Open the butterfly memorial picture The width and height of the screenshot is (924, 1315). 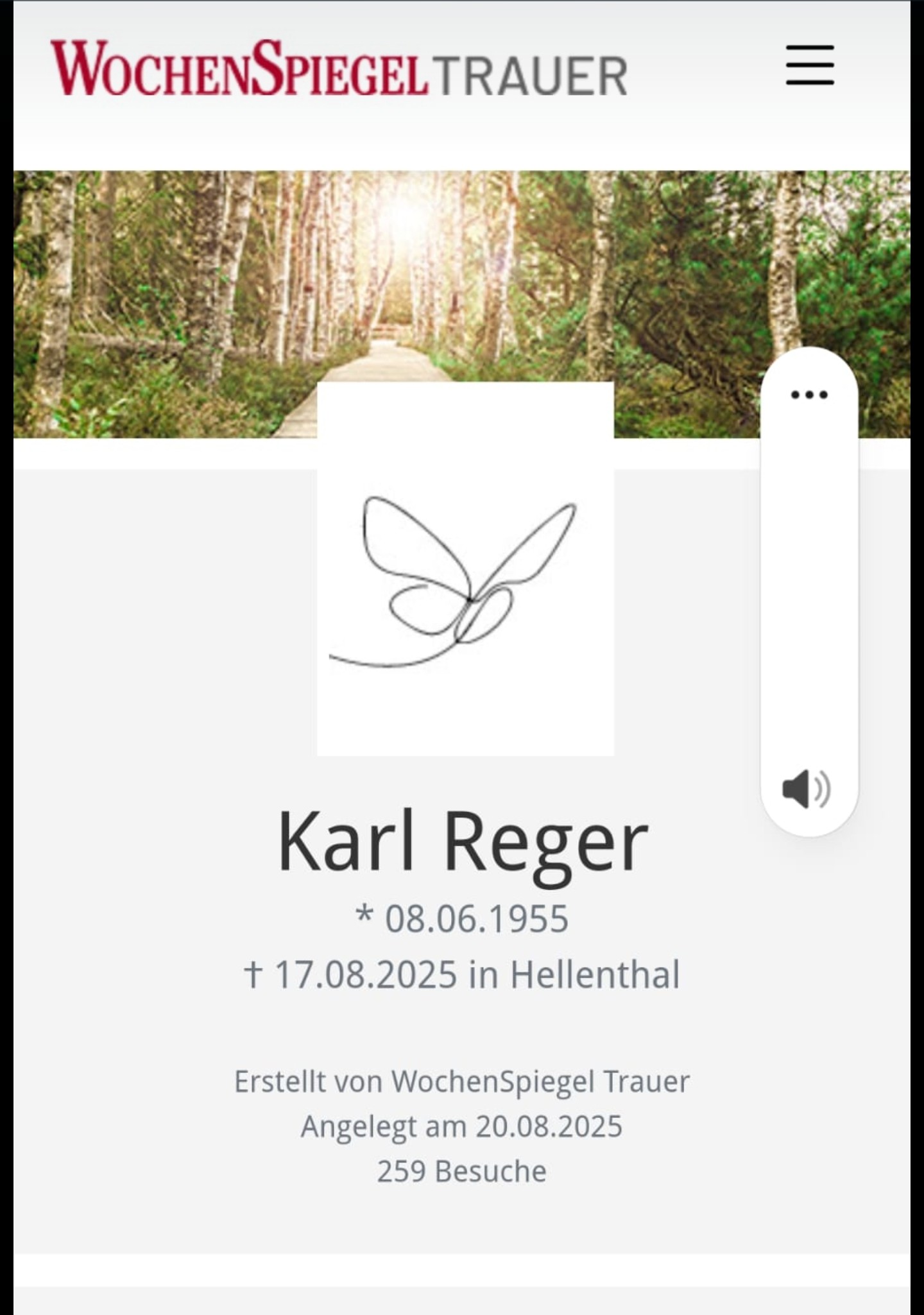pos(465,570)
